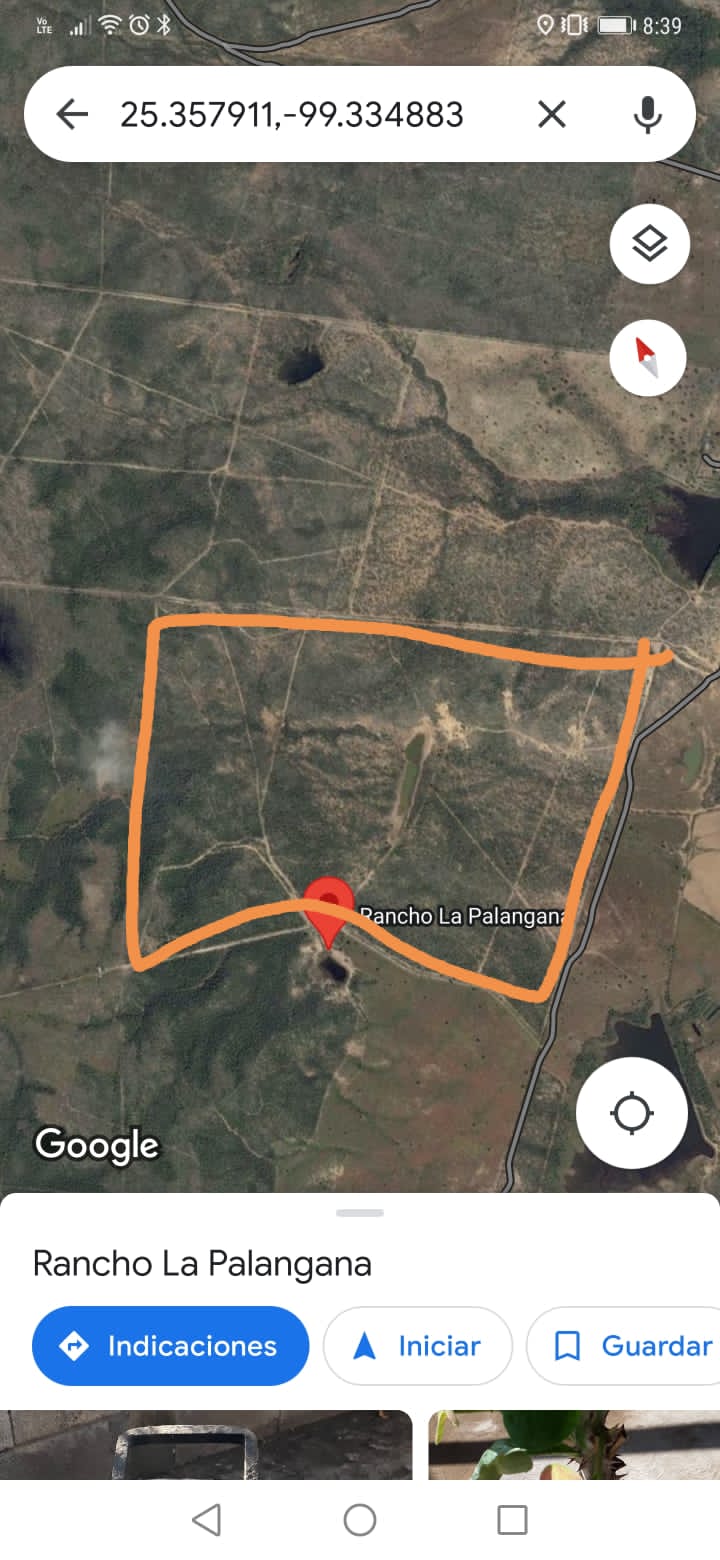Get directions with the Indicaciones button
The height and width of the screenshot is (1560, 720).
click(x=170, y=1346)
